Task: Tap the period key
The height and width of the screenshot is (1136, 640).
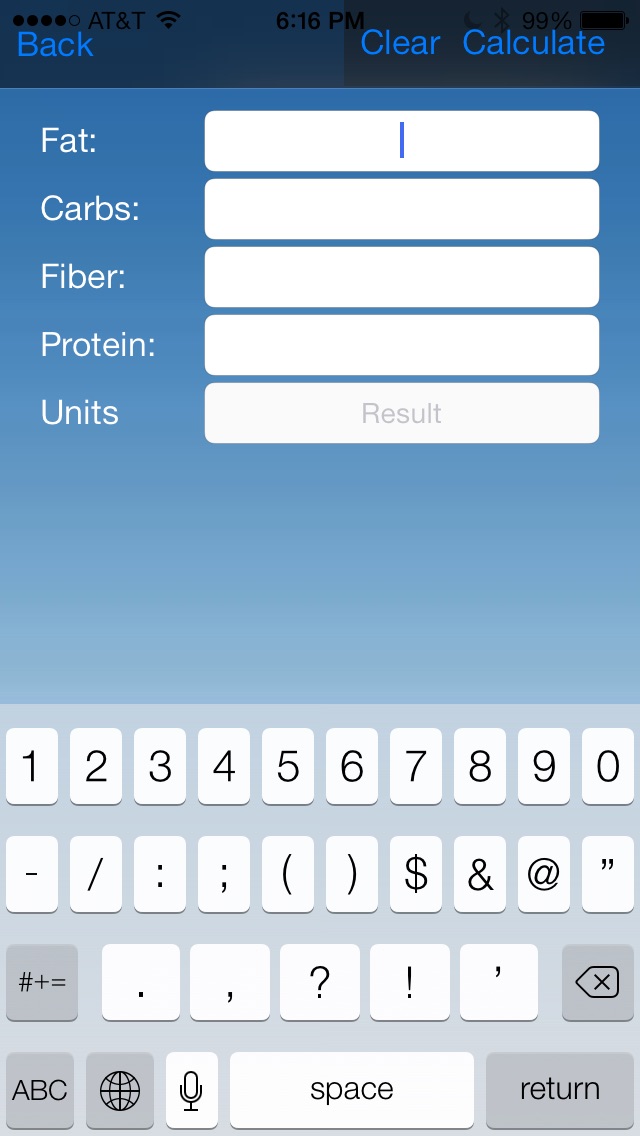Action: [x=141, y=983]
